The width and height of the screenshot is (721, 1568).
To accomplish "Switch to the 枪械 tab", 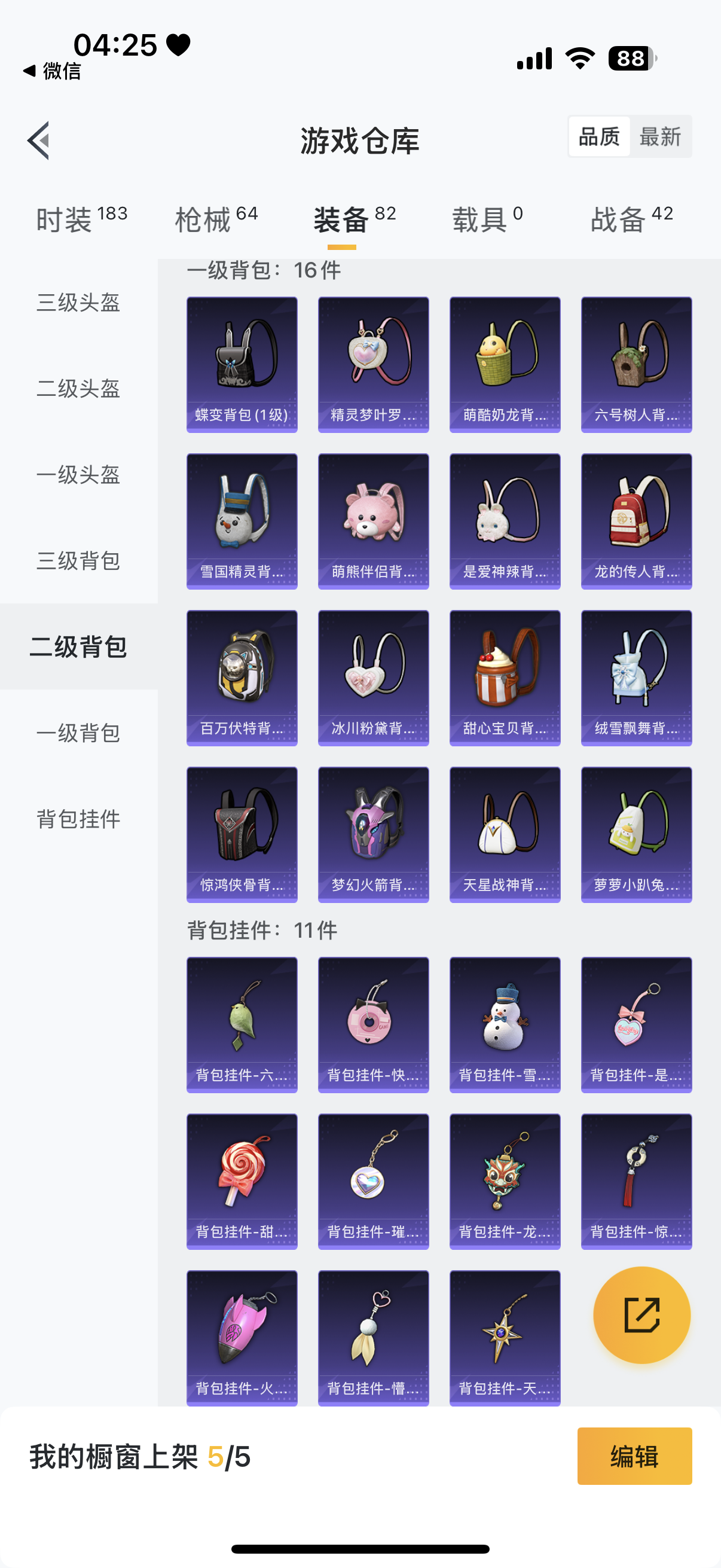I will 216,219.
